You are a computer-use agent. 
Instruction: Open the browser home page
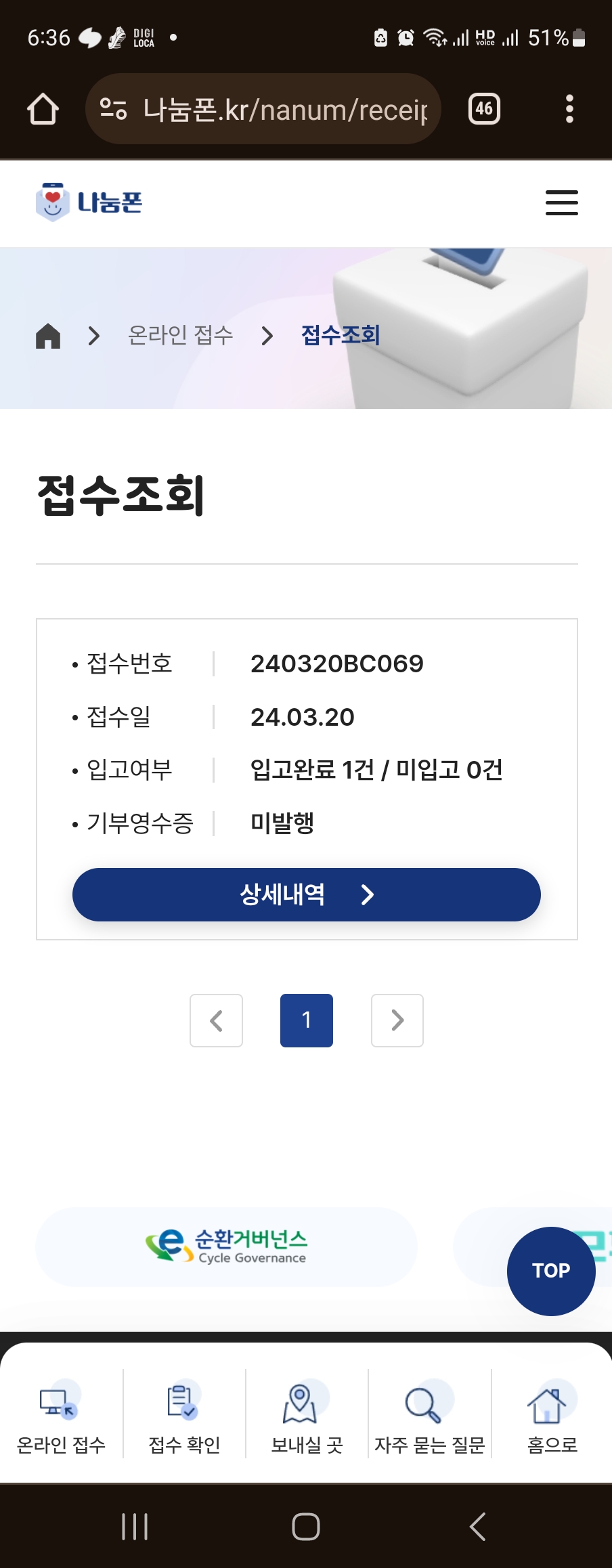[x=43, y=109]
